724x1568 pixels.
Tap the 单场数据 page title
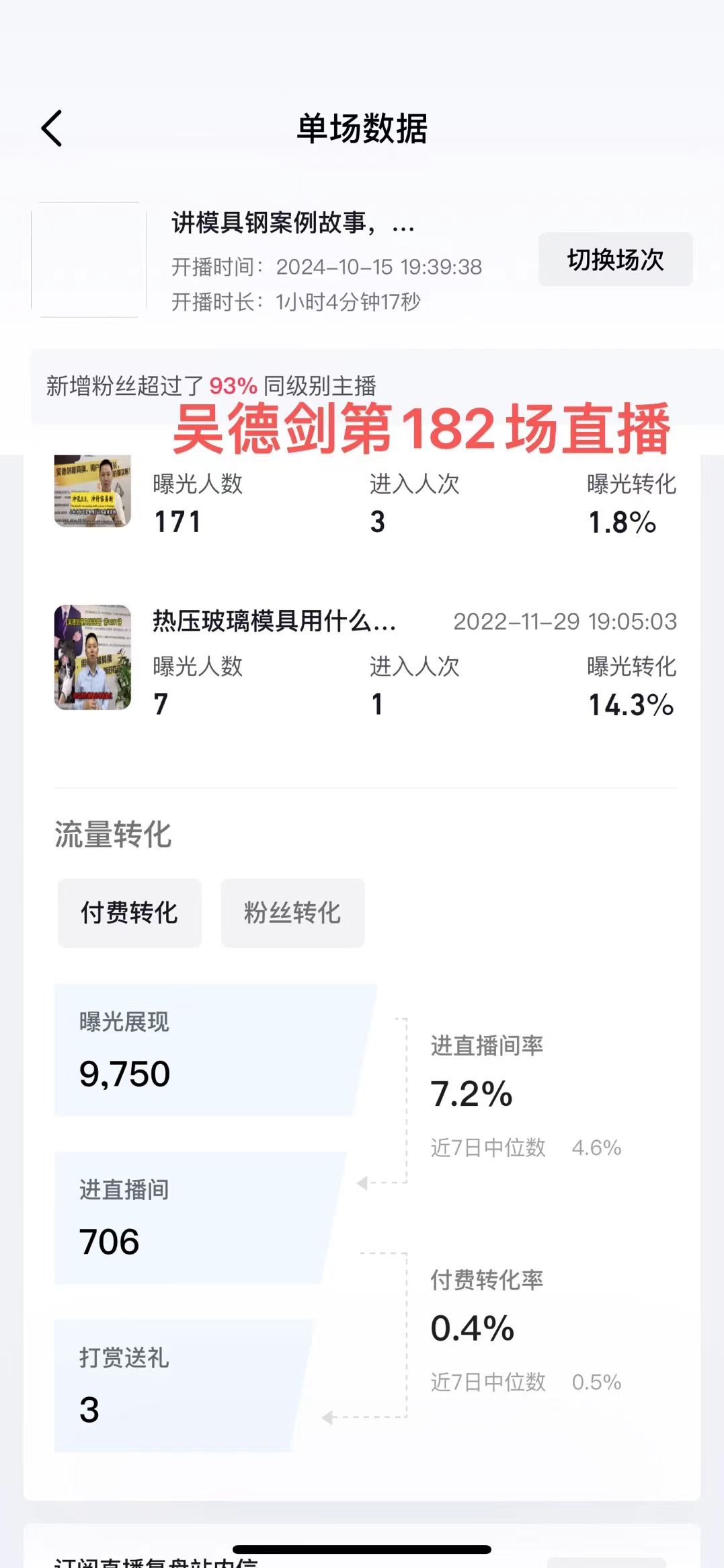(x=362, y=128)
